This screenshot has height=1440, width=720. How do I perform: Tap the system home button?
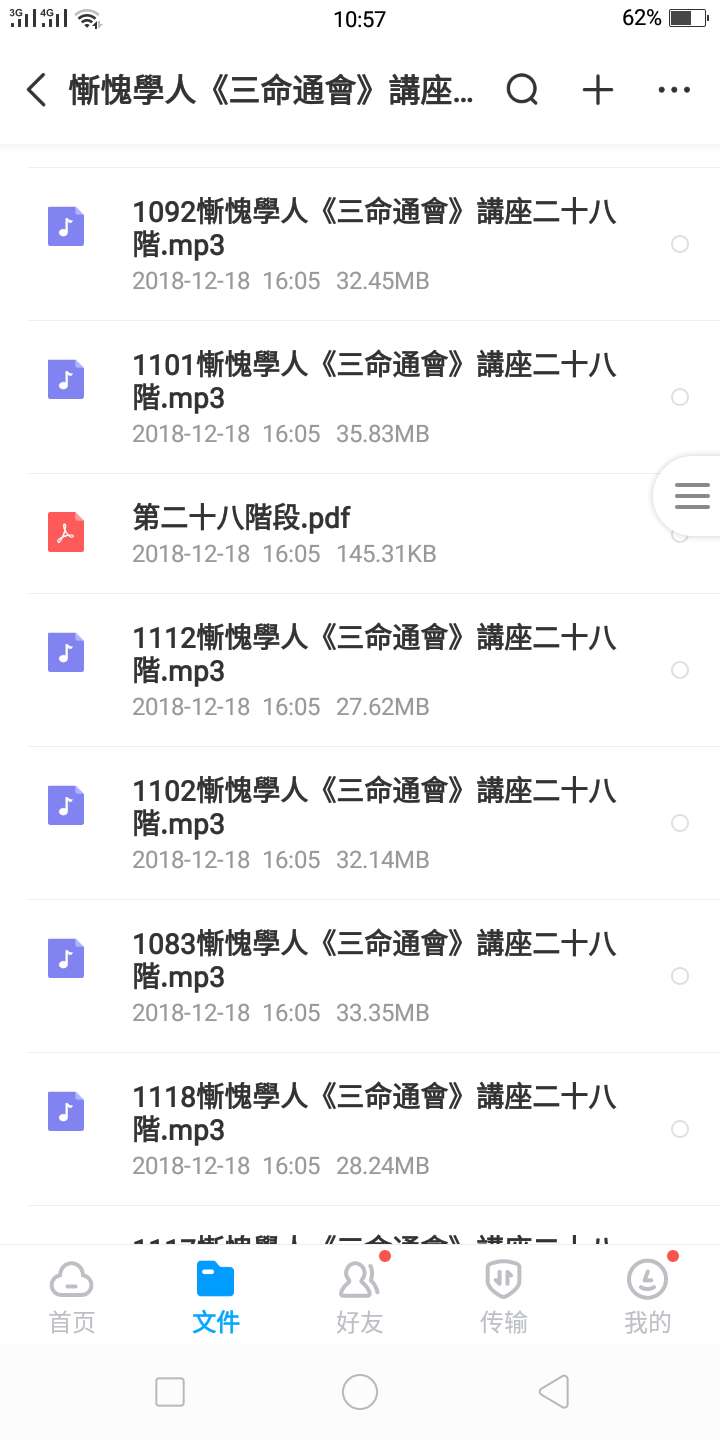pos(360,1392)
